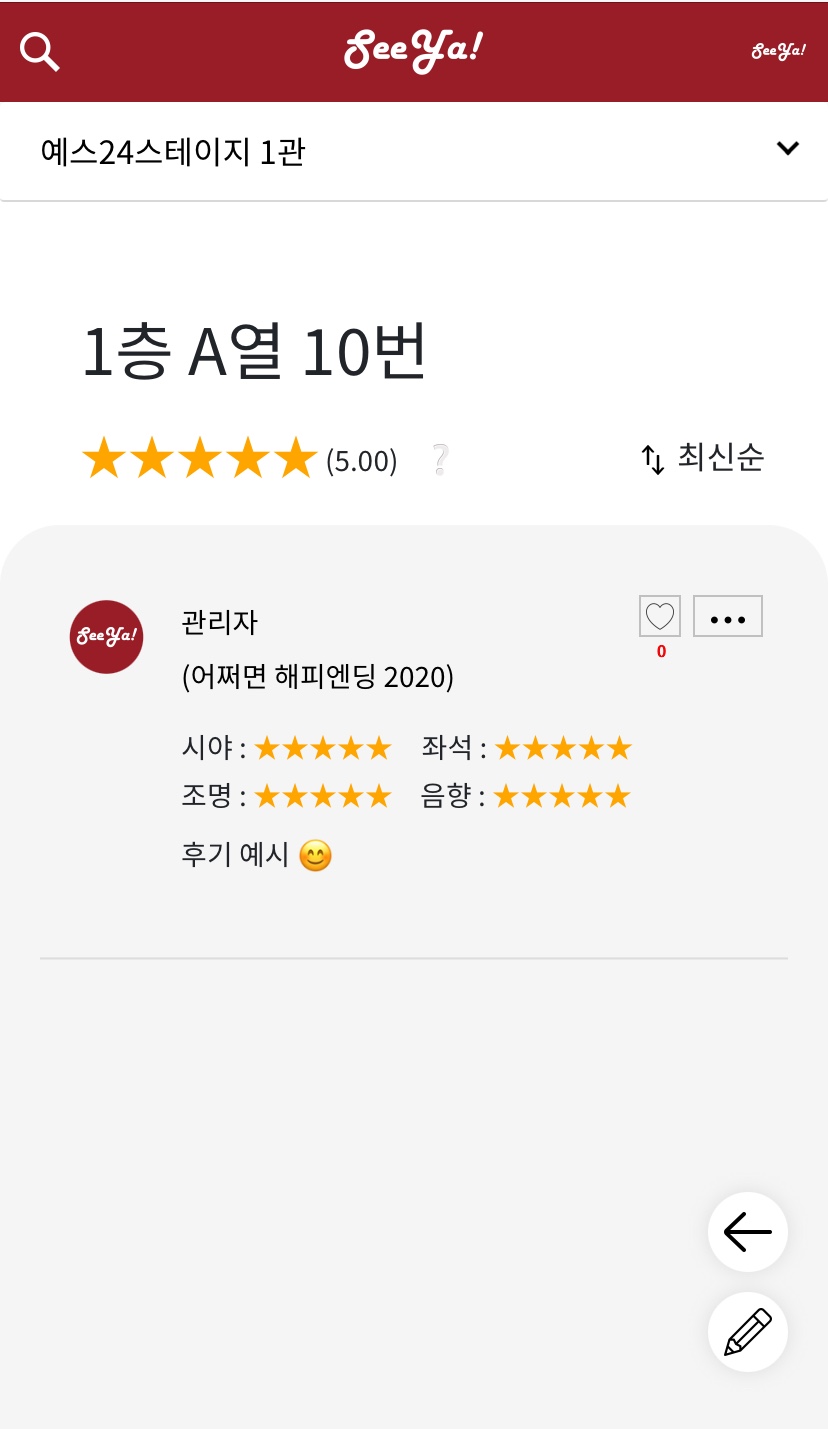828x1429 pixels.
Task: Open more options on 관리자 review
Action: 727,617
